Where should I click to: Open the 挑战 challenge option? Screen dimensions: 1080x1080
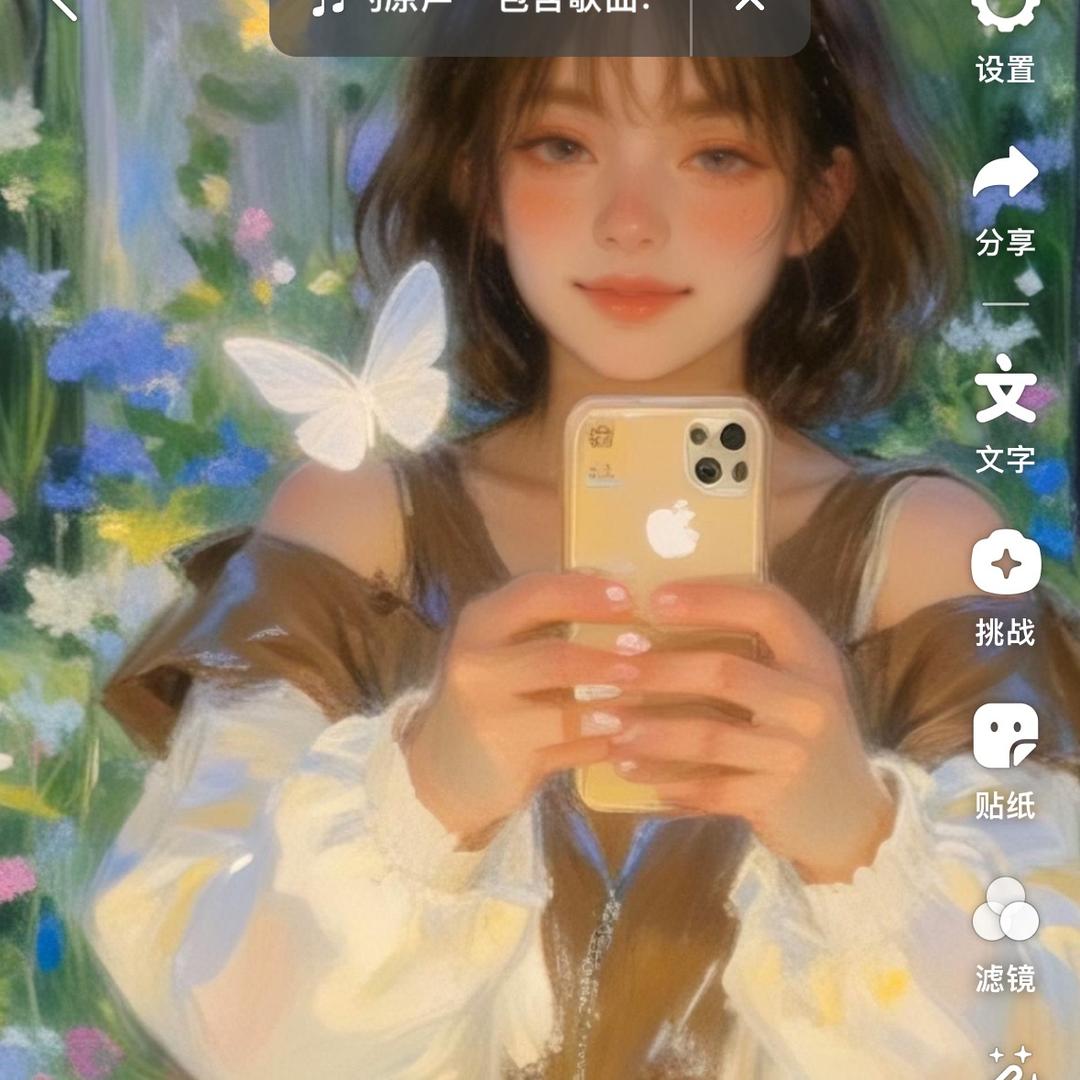click(1005, 563)
